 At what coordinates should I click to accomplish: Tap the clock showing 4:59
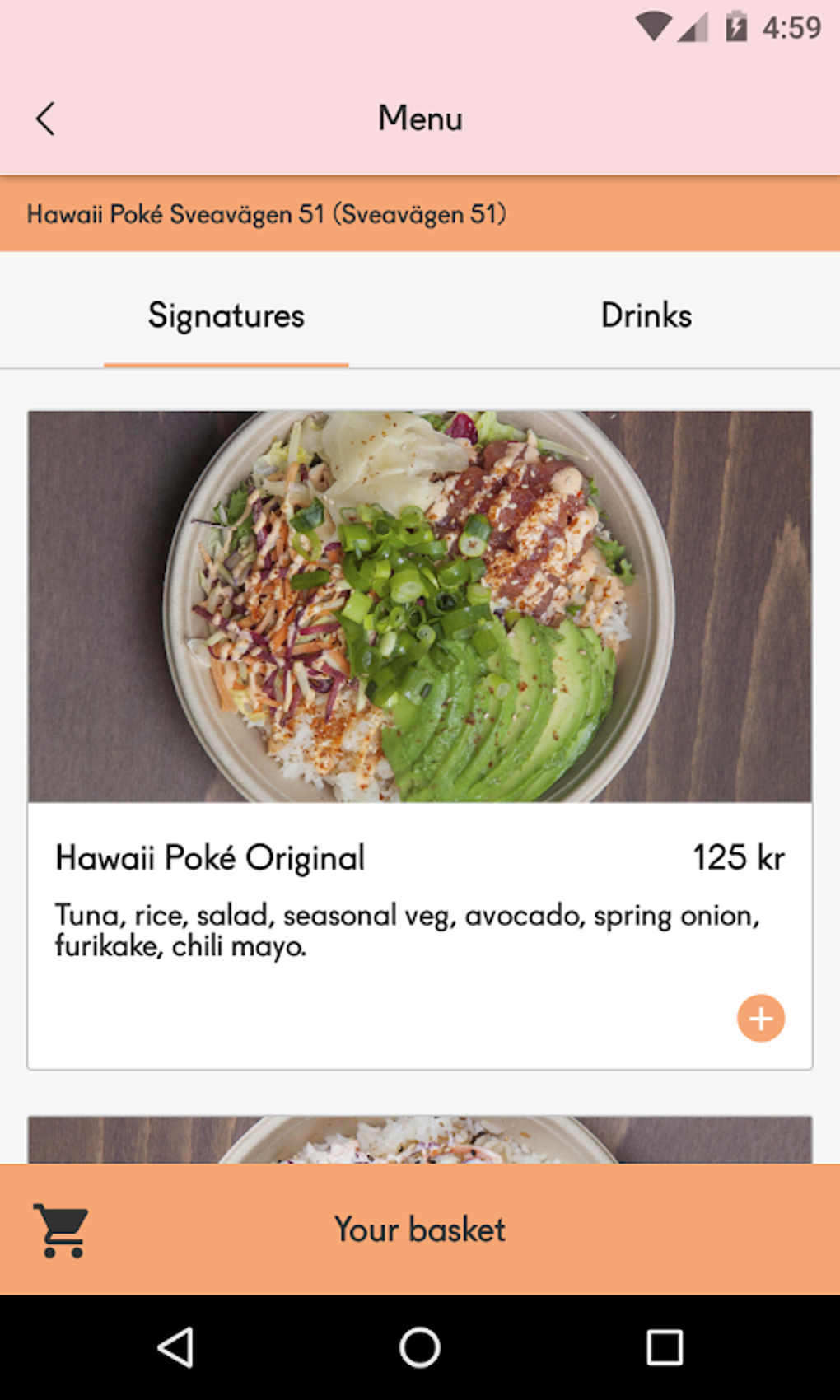click(791, 26)
